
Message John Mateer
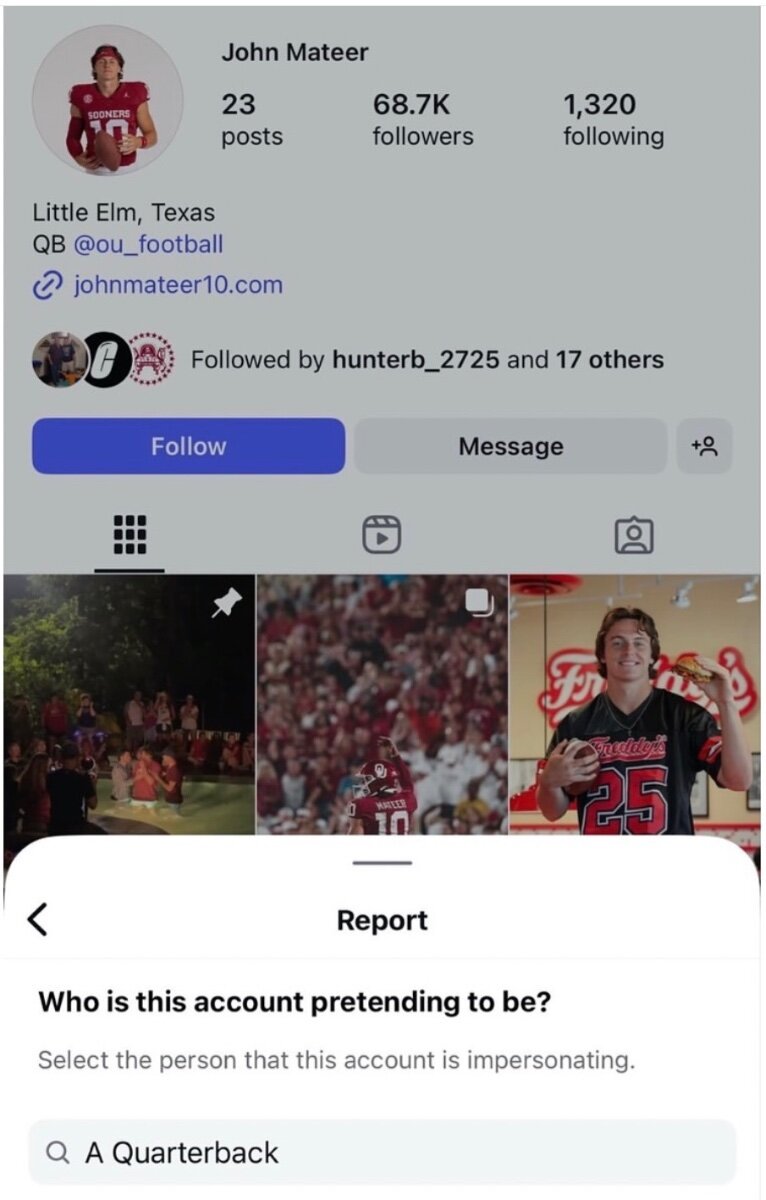click(x=510, y=446)
